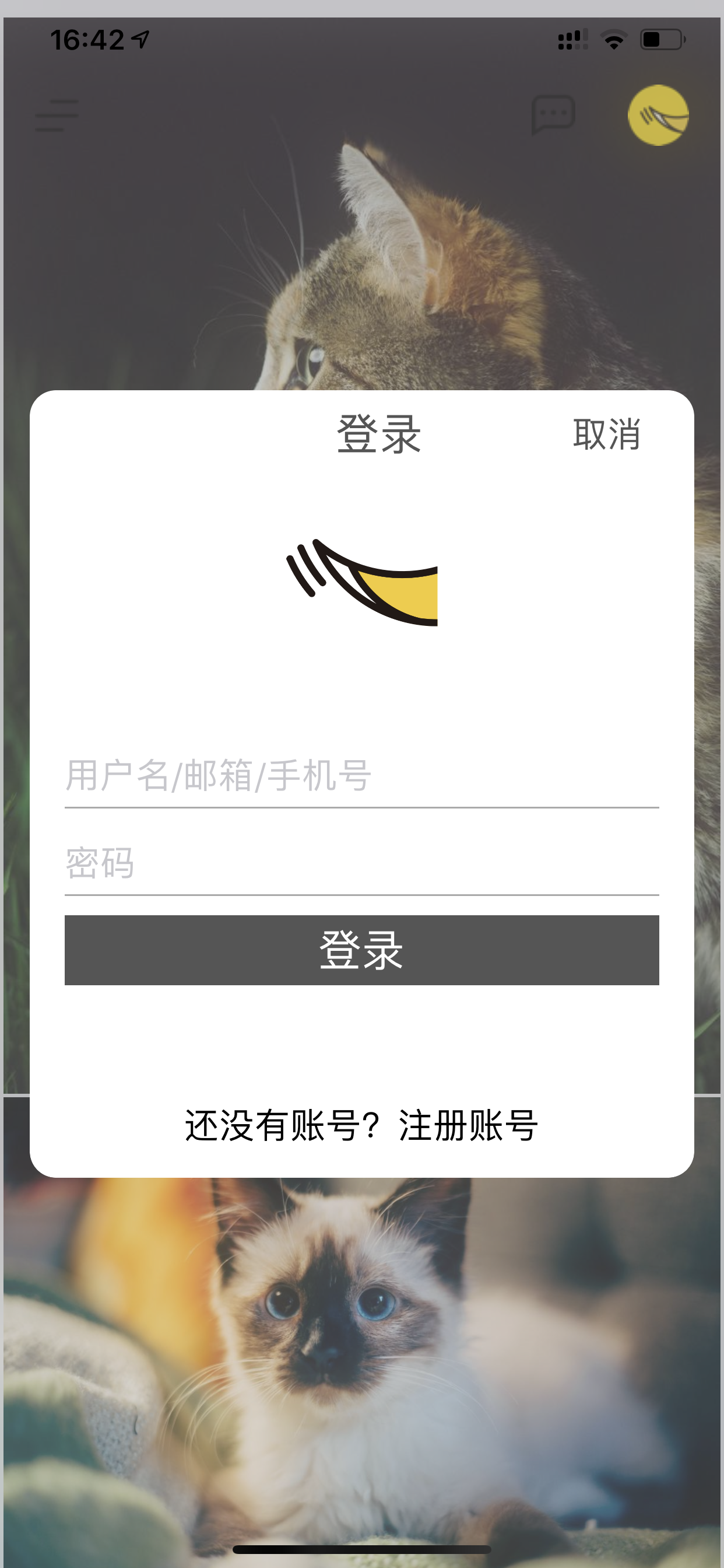This screenshot has width=724, height=1568.
Task: Focus the 用户名/邮箱/手机号 input field
Action: tap(361, 775)
